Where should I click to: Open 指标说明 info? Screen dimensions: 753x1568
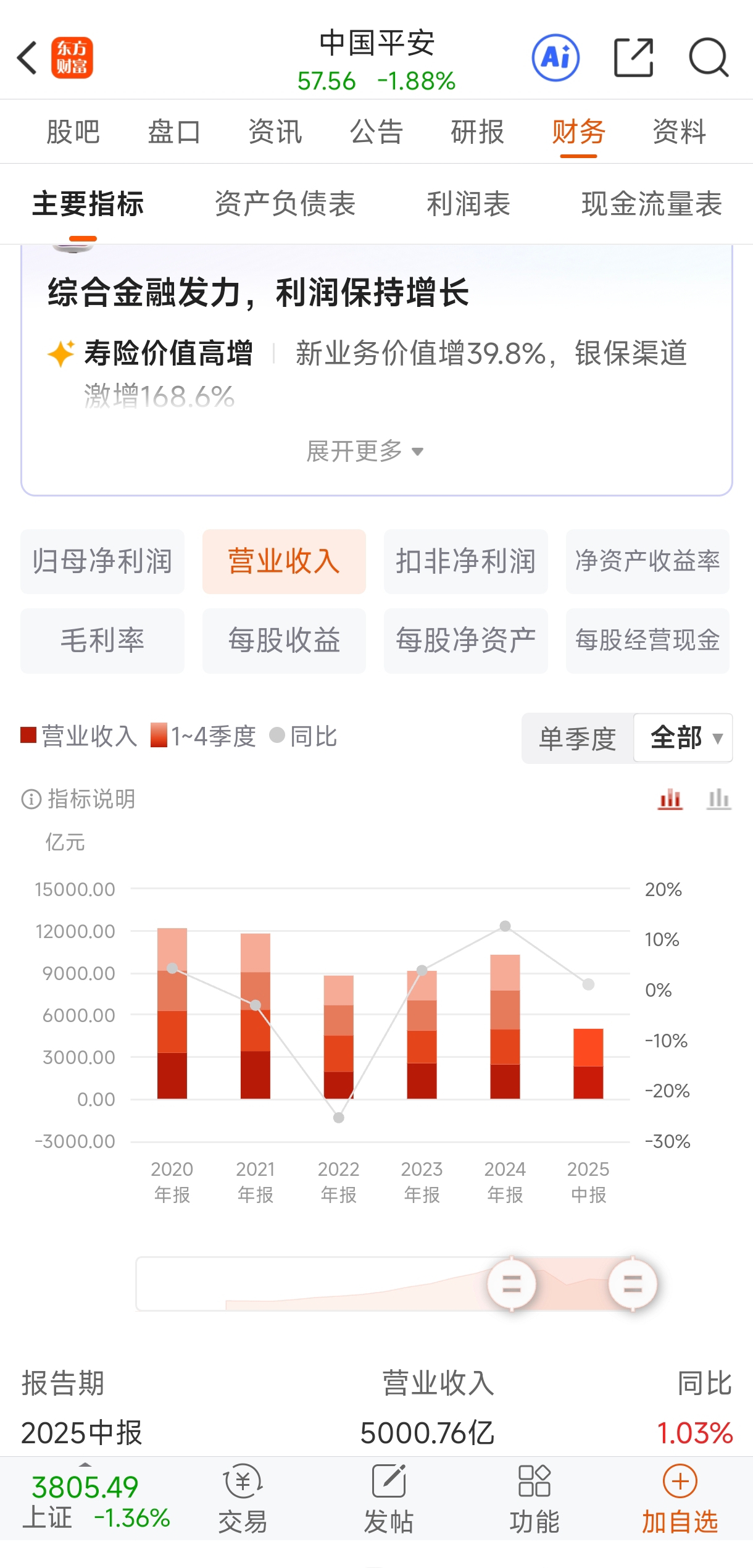(79, 799)
